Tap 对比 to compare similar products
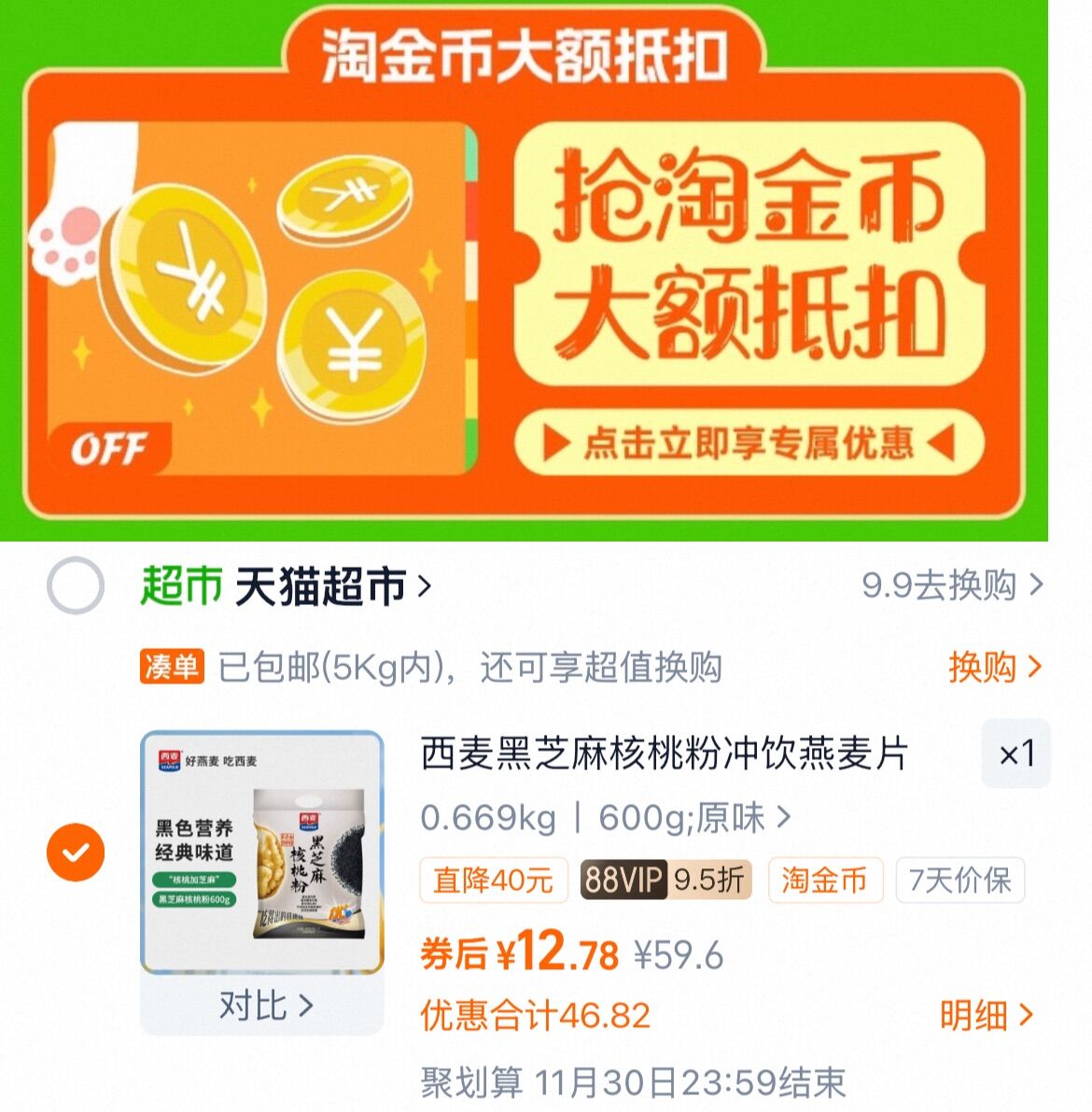 click(x=264, y=1006)
